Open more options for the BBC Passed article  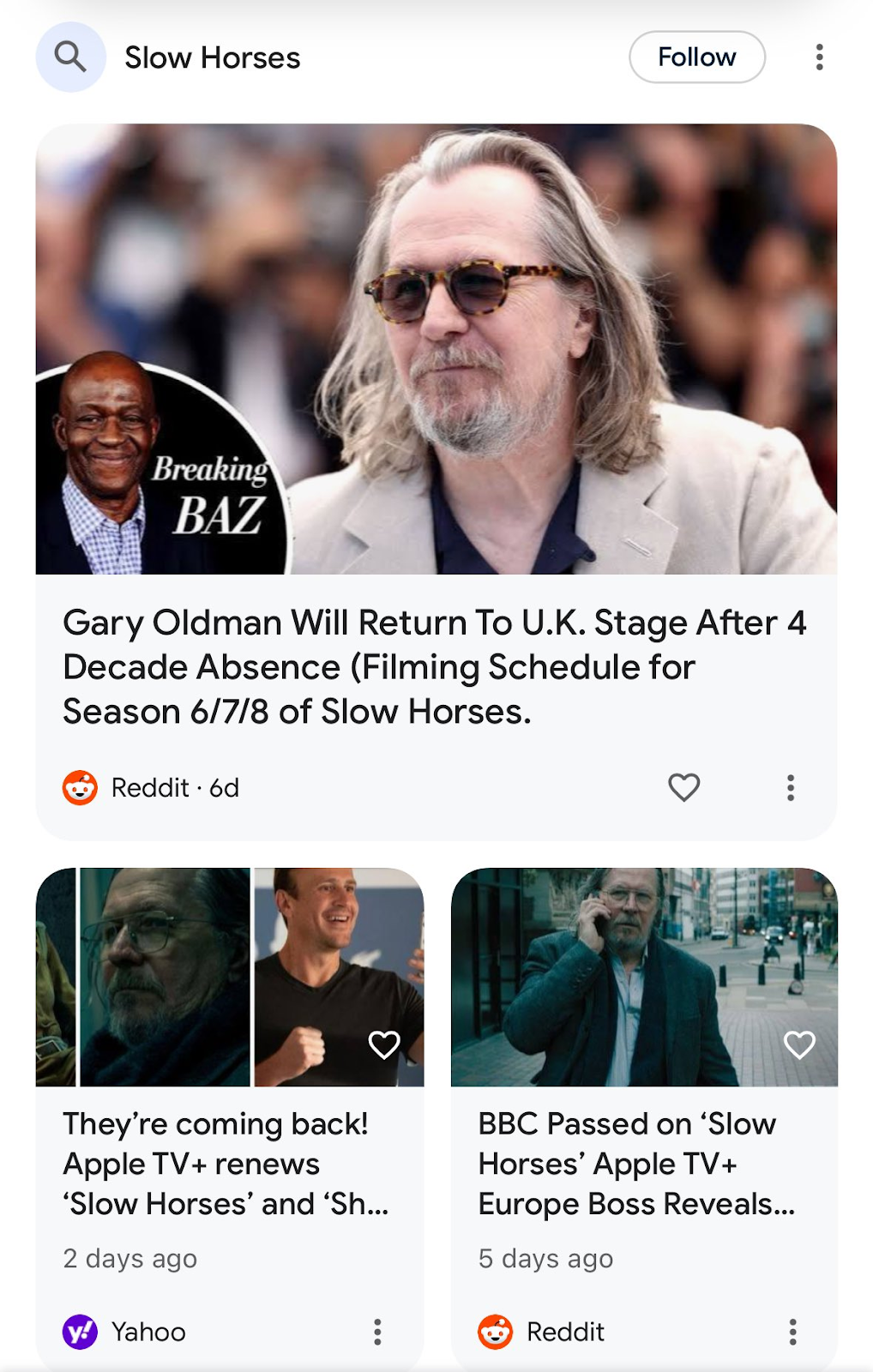pos(792,1332)
